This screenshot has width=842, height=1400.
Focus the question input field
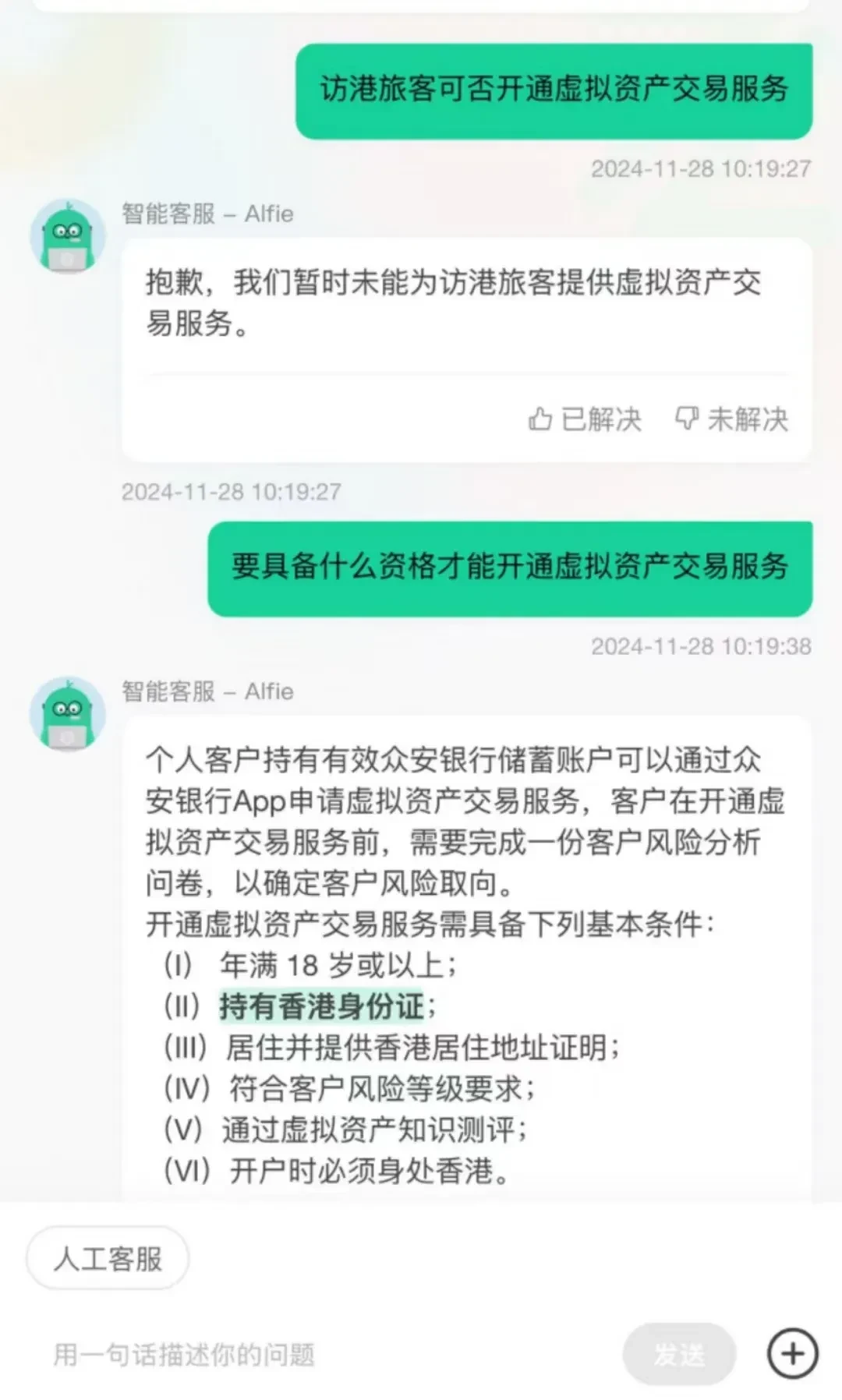312,1355
